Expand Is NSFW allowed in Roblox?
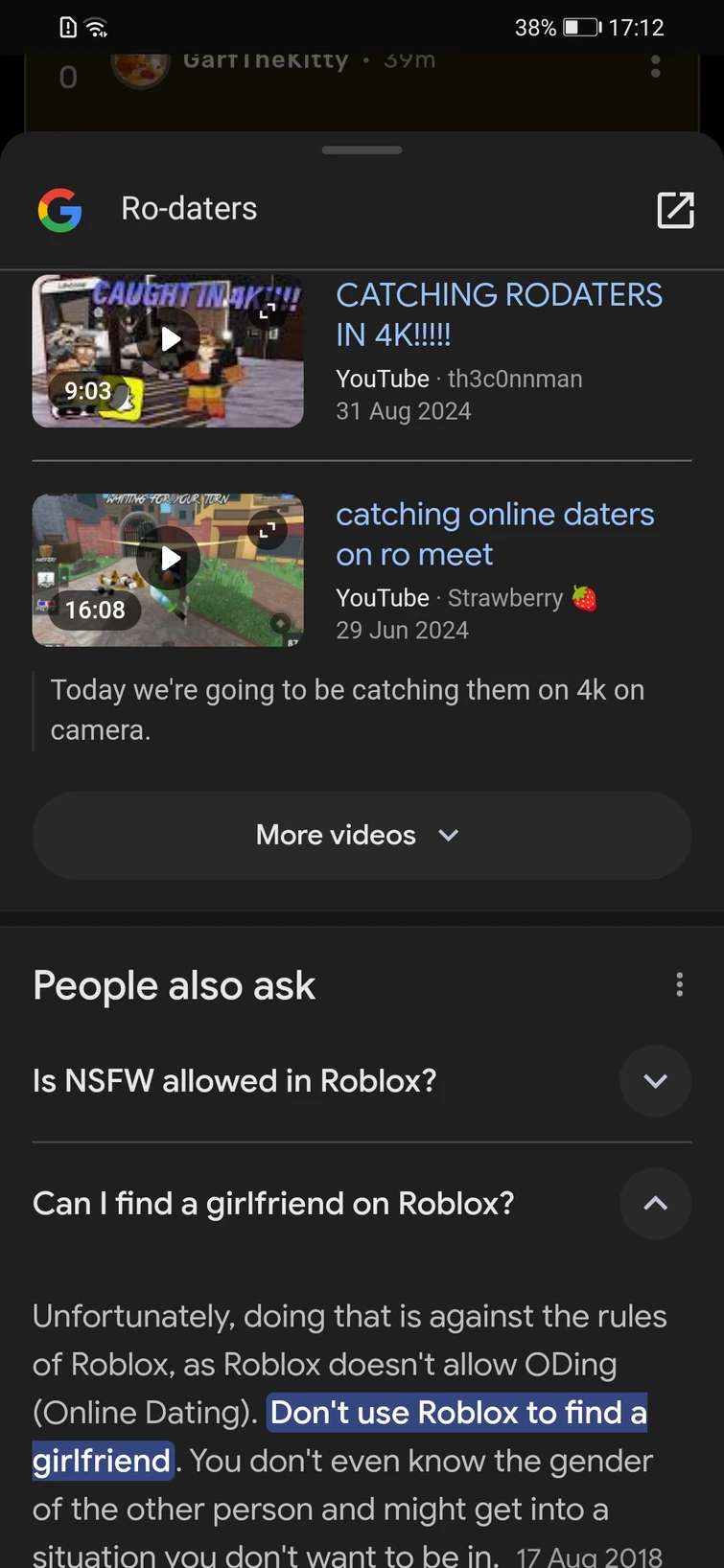Viewport: 724px width, 1568px height. pyautogui.click(x=655, y=1081)
